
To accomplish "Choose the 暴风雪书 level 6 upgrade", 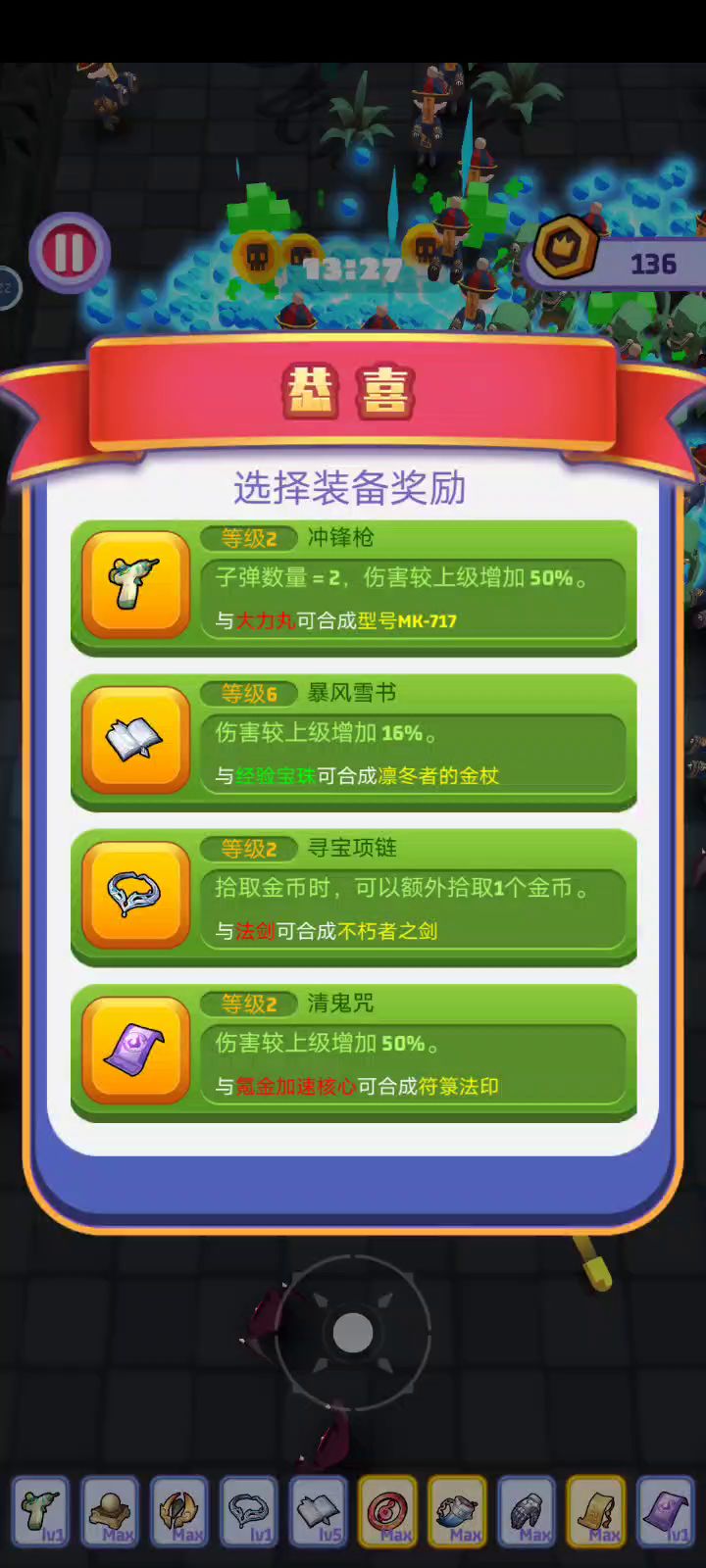I will 353,741.
